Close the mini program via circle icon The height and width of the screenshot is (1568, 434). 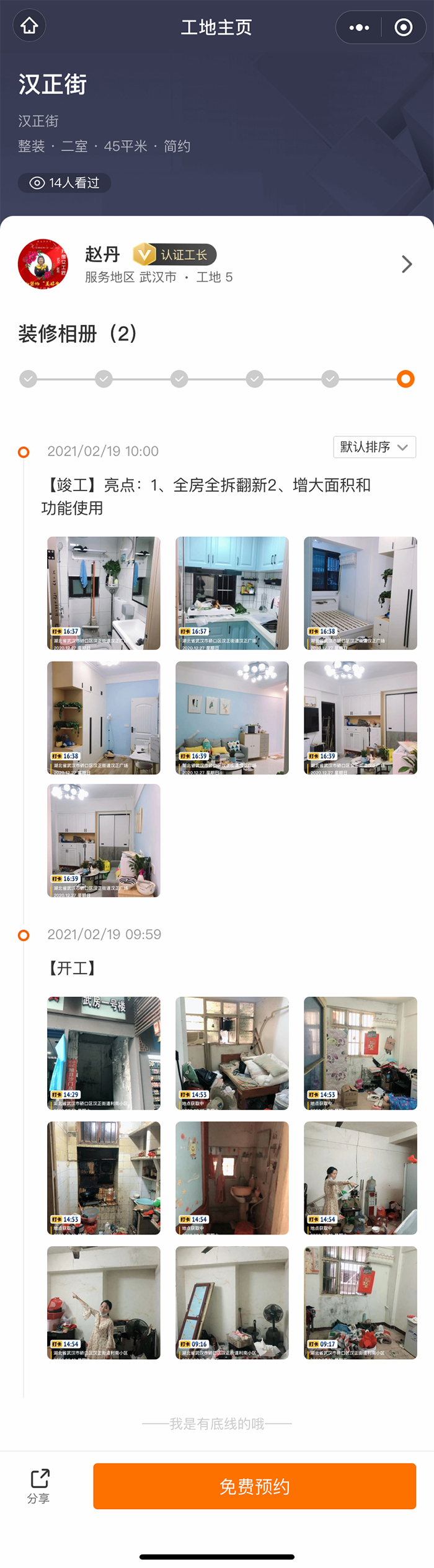[x=404, y=27]
